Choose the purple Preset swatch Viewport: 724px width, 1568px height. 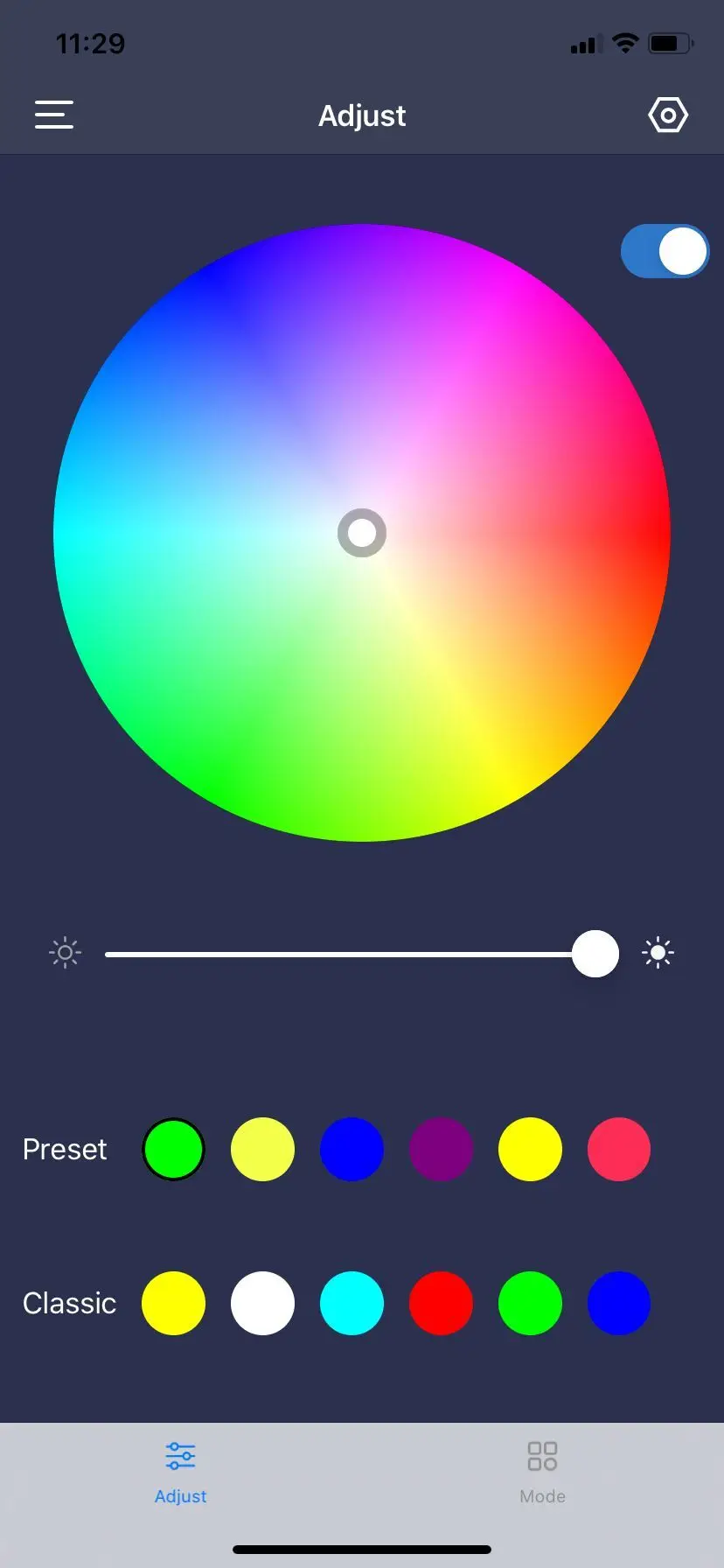pos(441,1149)
